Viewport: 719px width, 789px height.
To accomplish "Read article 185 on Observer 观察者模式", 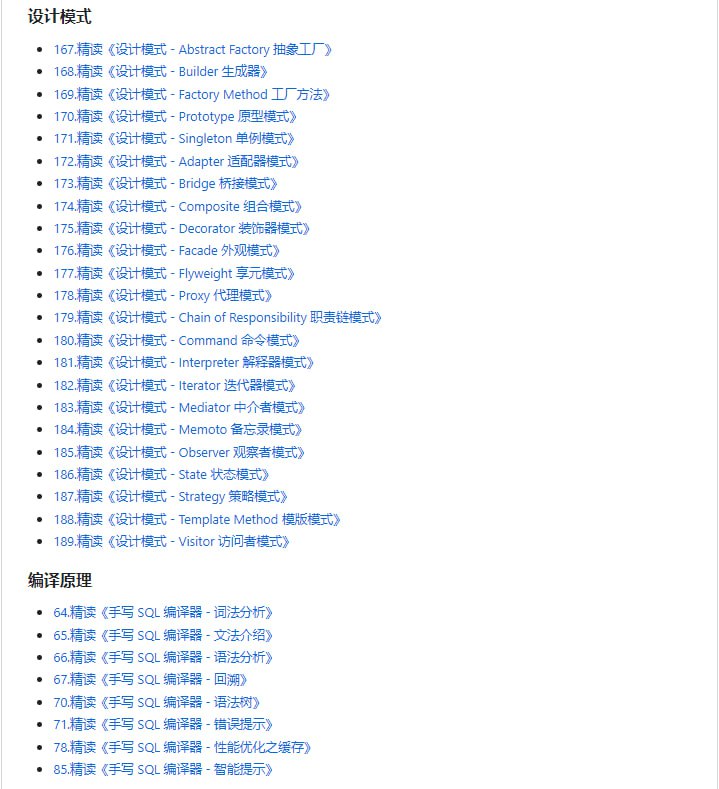I will tap(180, 452).
